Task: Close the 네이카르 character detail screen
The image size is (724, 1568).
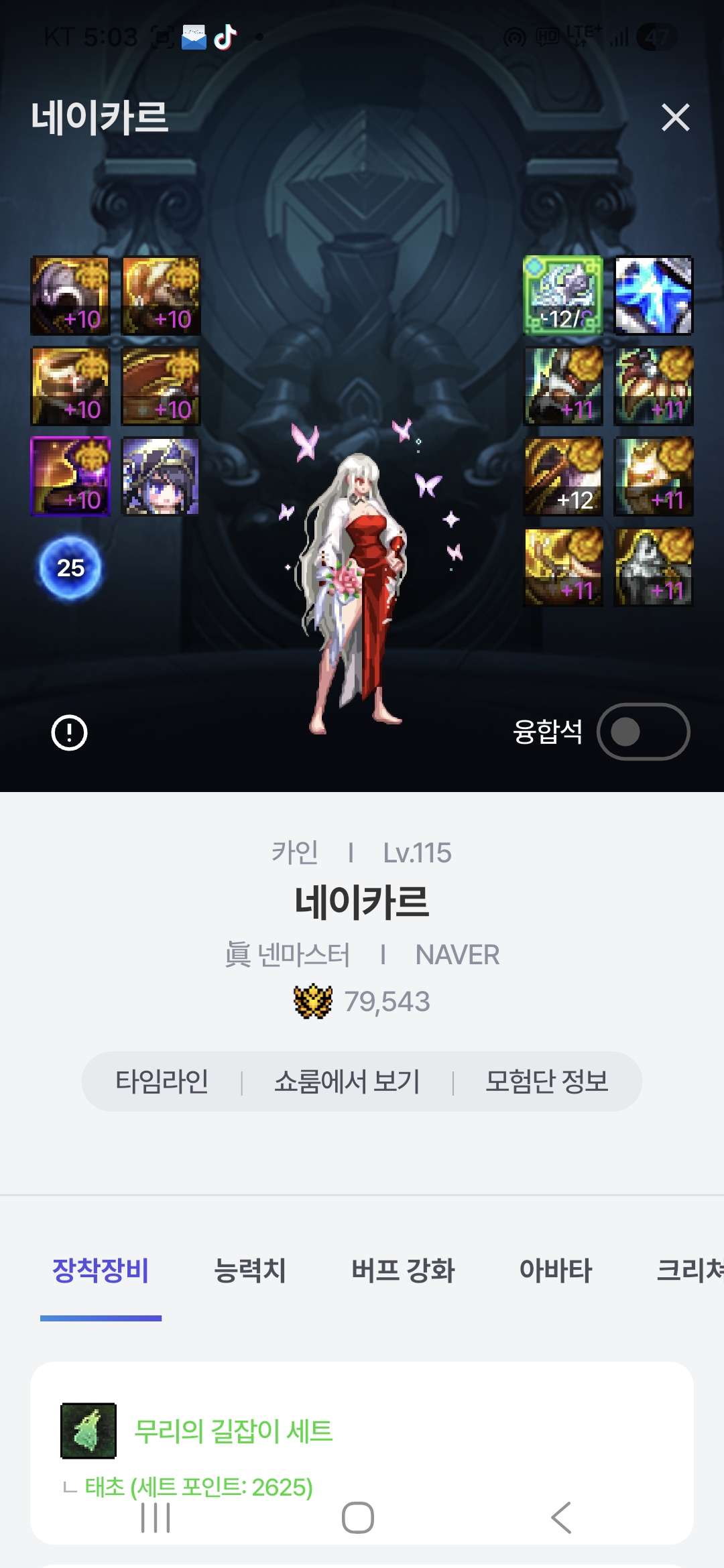Action: (675, 118)
